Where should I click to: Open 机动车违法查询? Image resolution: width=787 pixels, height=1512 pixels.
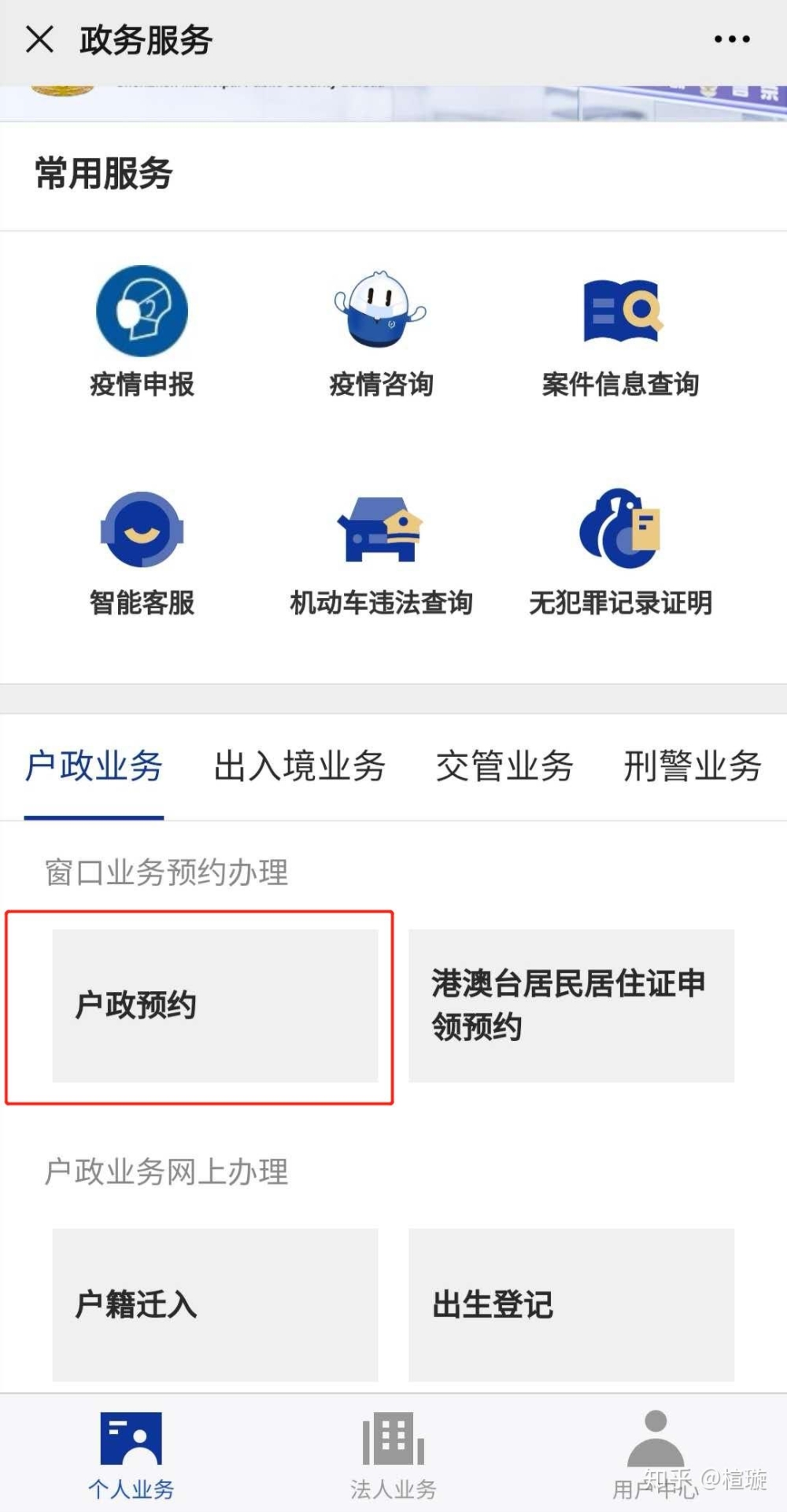[381, 552]
